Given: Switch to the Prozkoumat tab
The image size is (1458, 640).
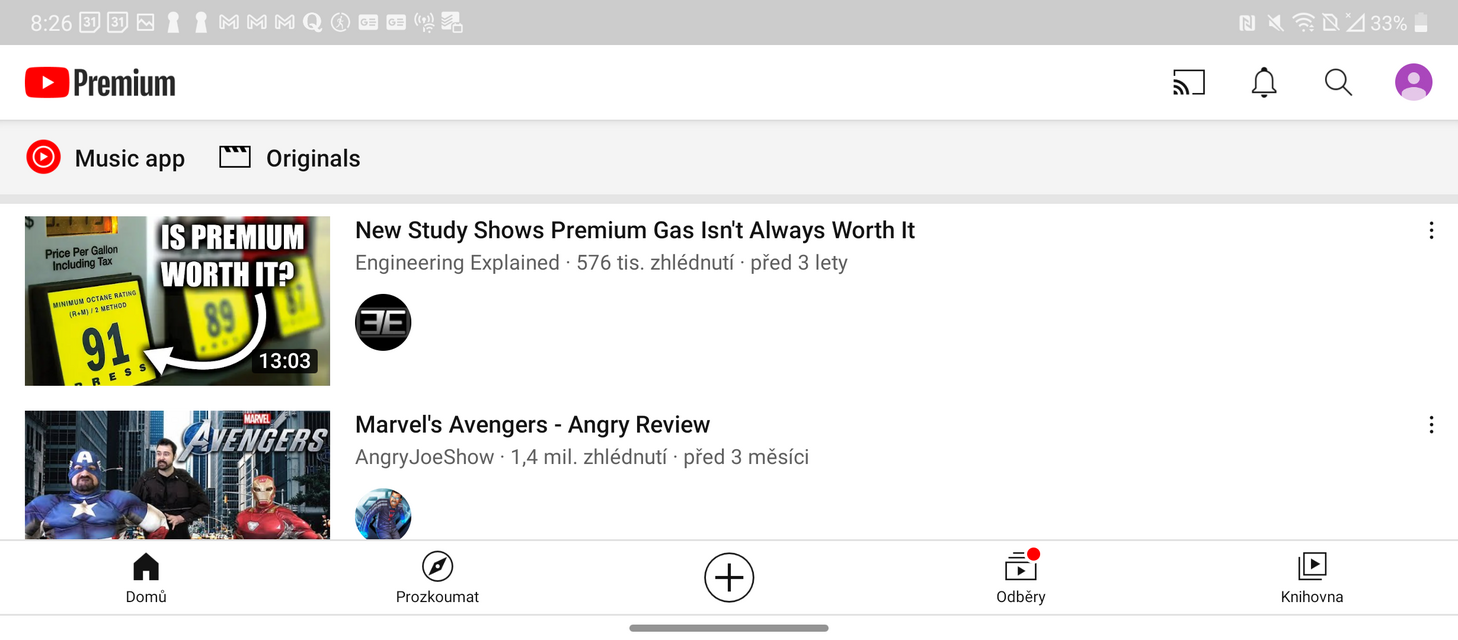Looking at the screenshot, I should [x=437, y=578].
